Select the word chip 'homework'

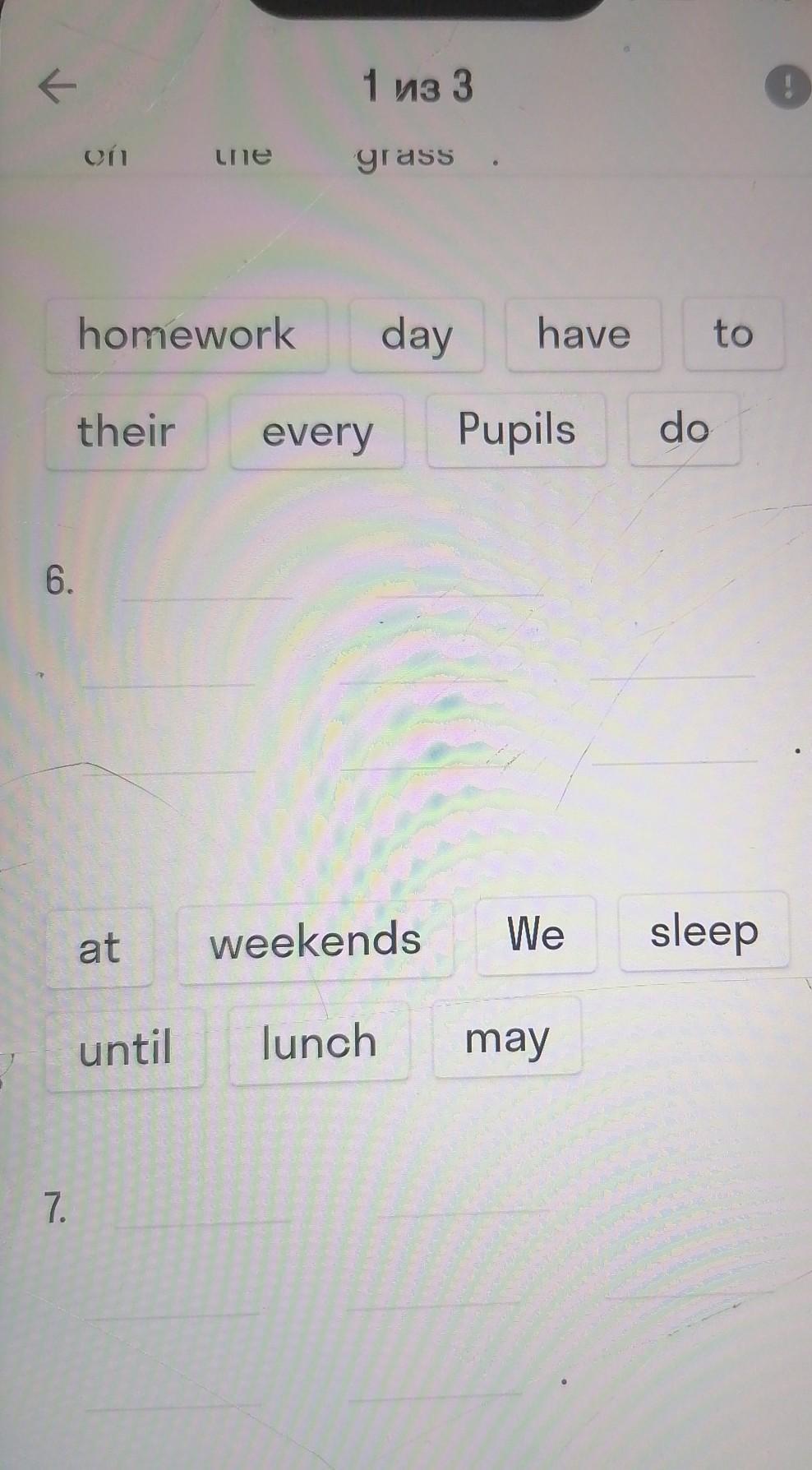(x=187, y=335)
